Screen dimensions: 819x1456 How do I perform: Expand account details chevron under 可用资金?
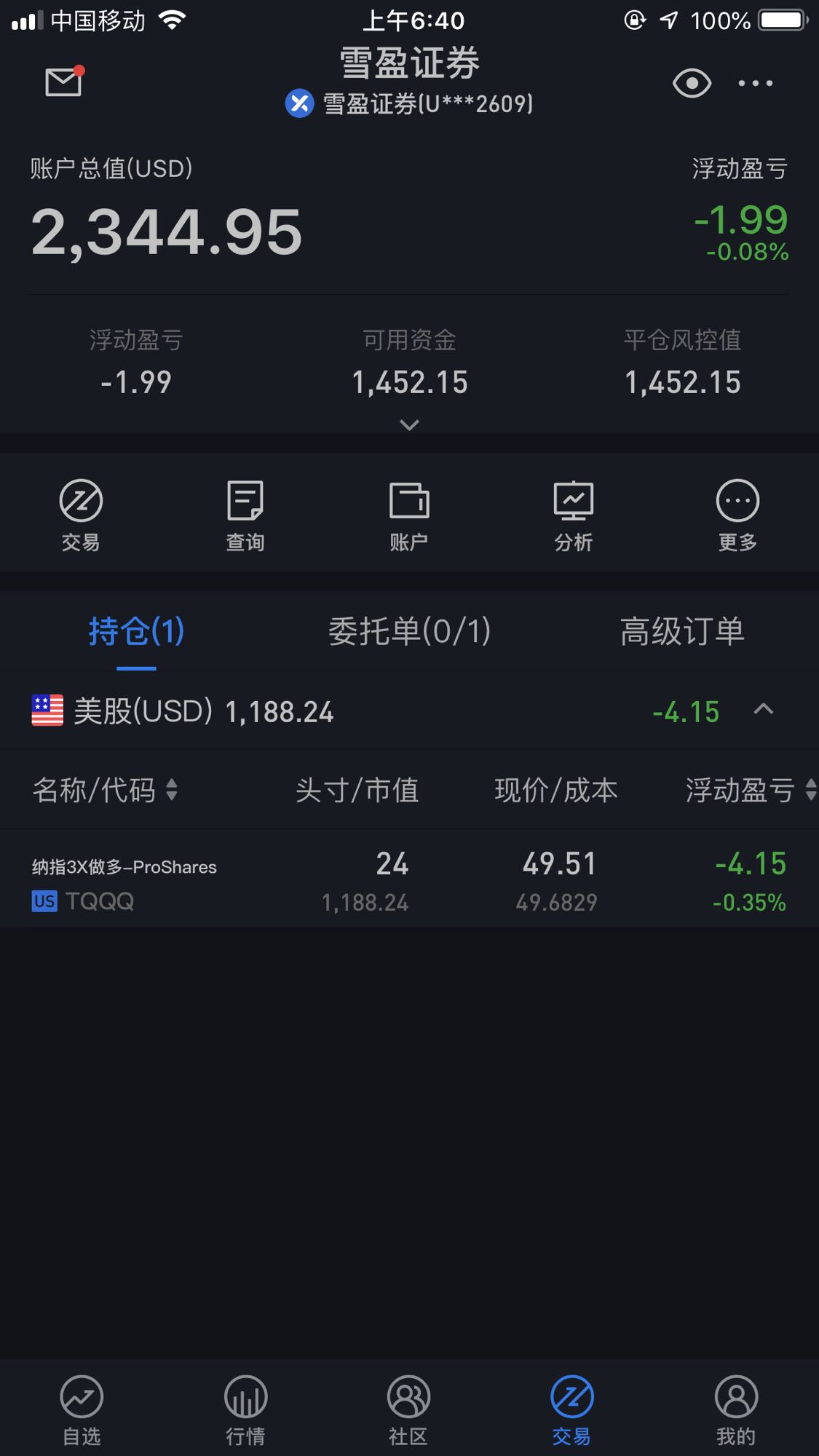[409, 424]
